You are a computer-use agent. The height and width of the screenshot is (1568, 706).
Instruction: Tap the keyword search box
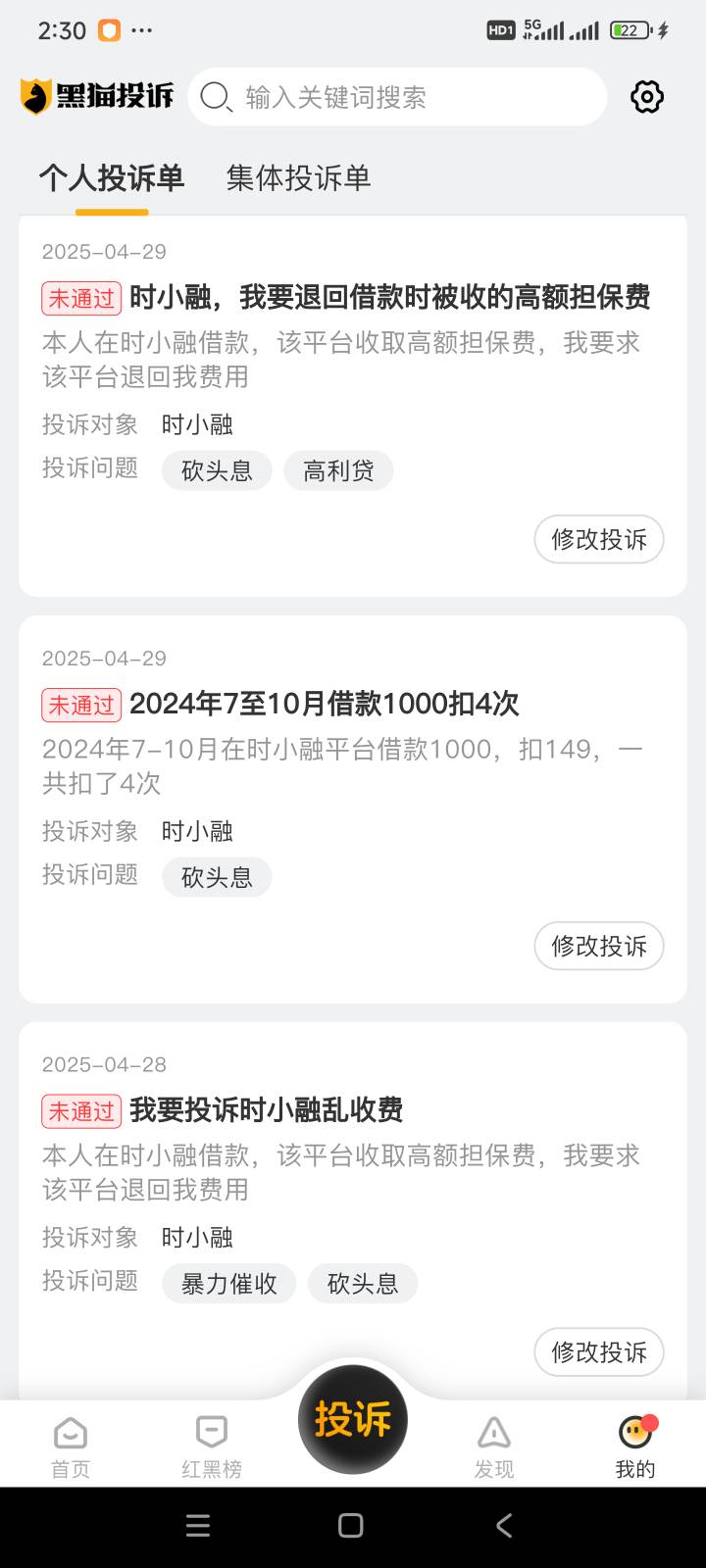tap(397, 97)
